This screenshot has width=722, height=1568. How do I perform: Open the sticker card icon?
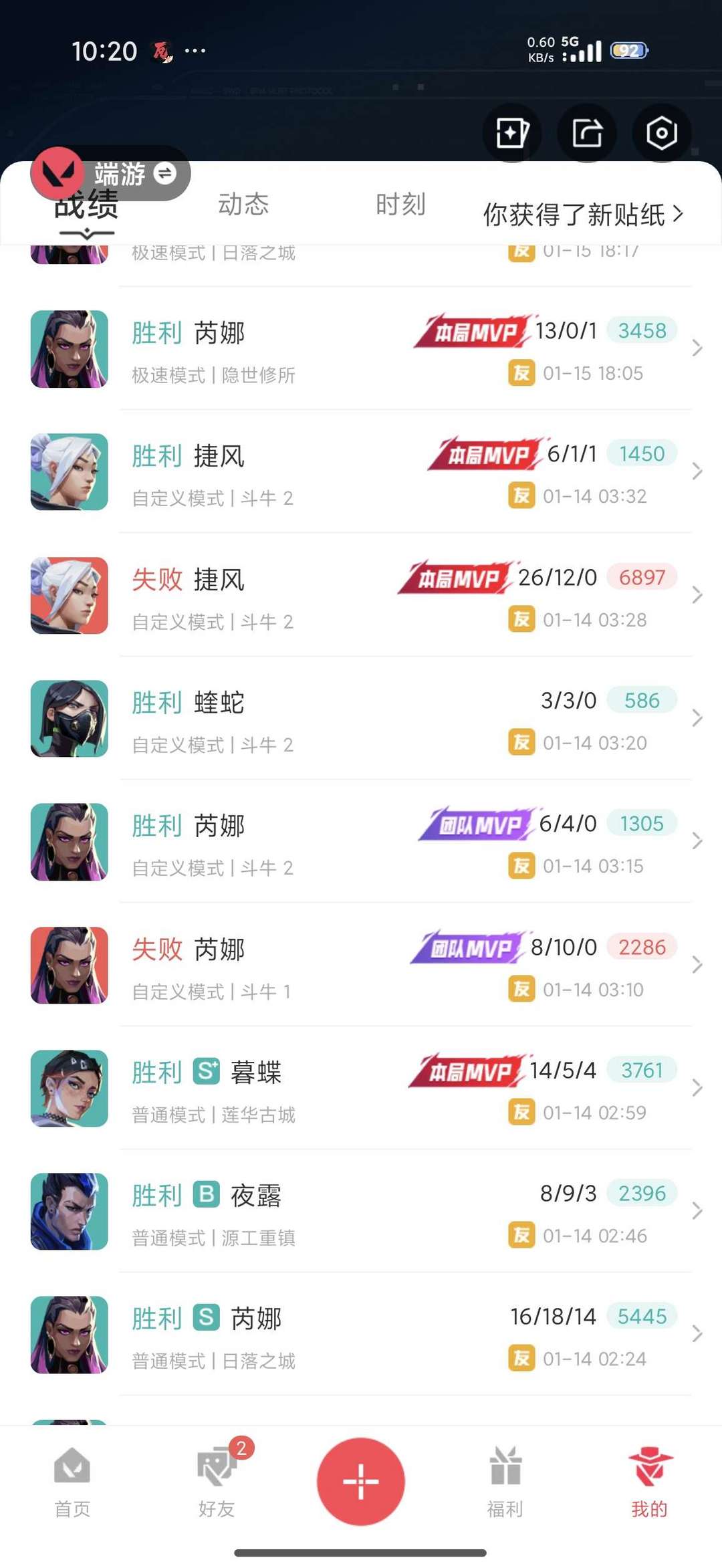pos(512,133)
